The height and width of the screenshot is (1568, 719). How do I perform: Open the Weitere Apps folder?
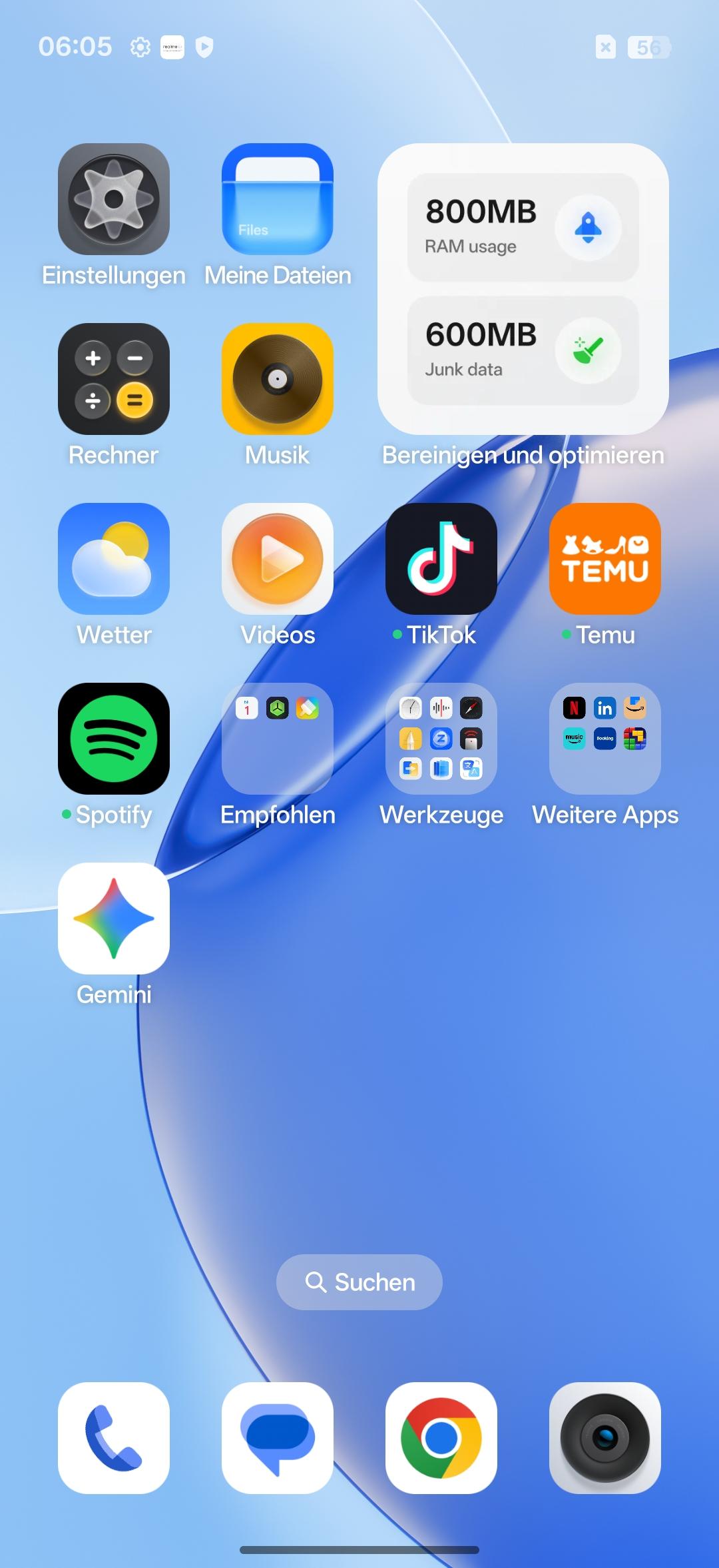coord(605,739)
